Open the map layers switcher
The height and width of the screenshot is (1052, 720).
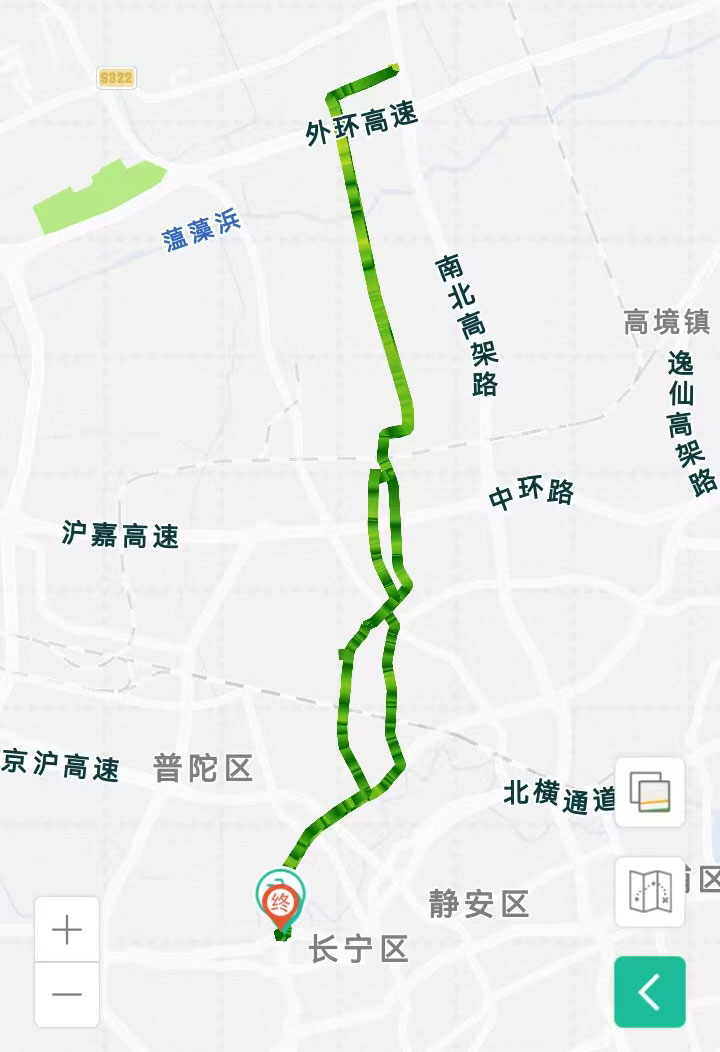click(650, 792)
